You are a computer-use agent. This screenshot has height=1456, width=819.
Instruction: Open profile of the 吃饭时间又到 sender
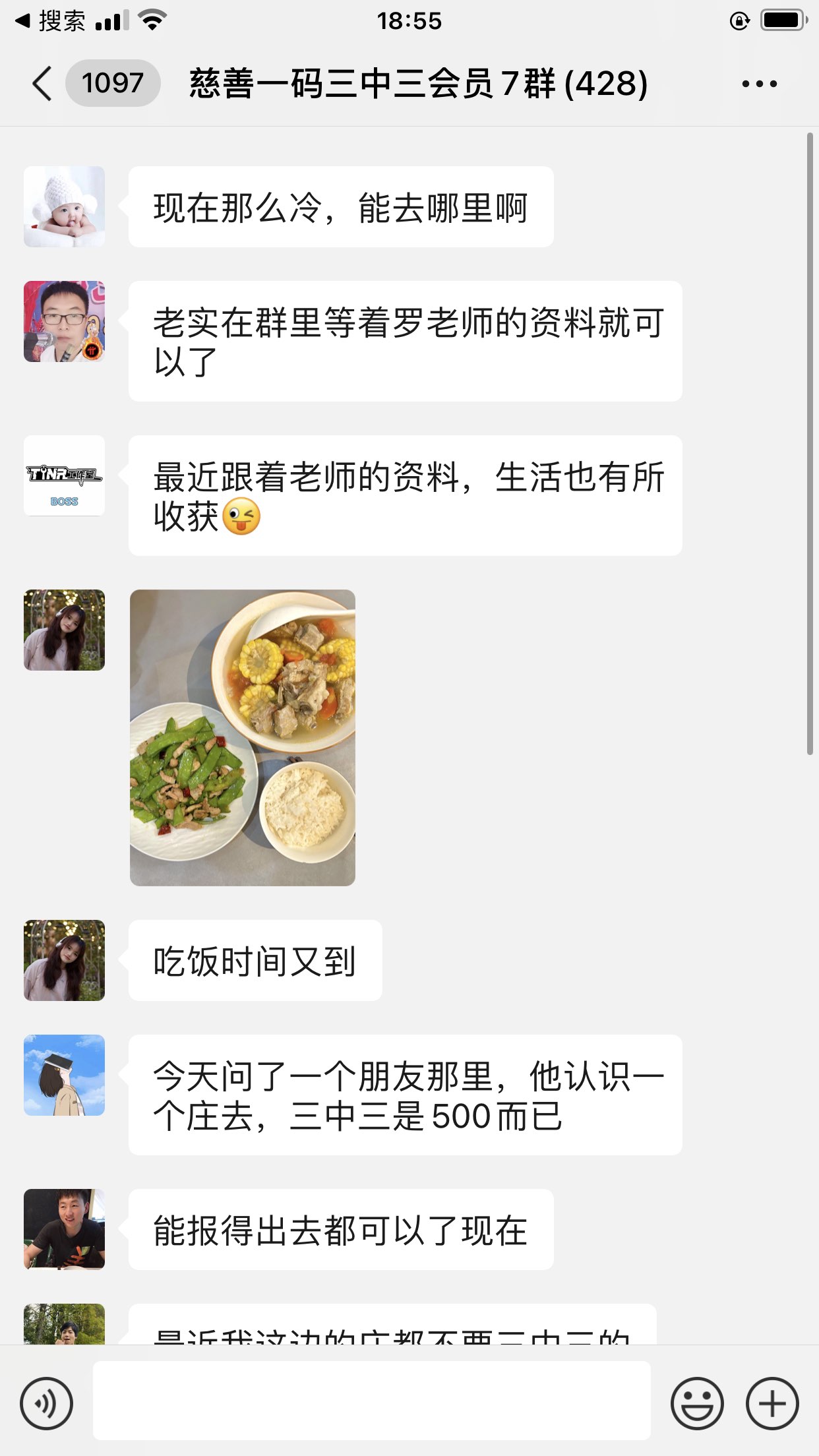(65, 960)
